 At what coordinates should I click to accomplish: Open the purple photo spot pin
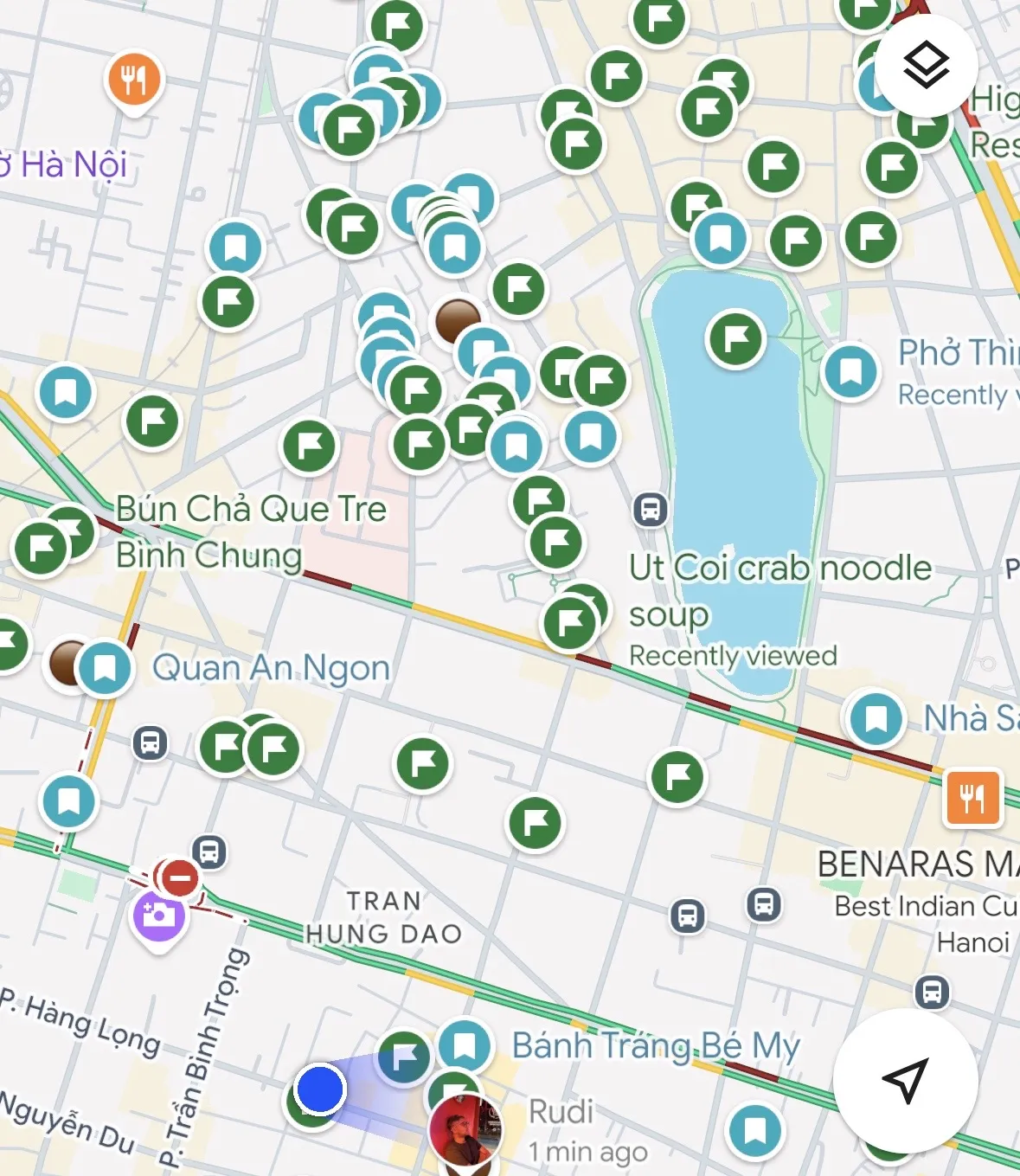point(158,916)
